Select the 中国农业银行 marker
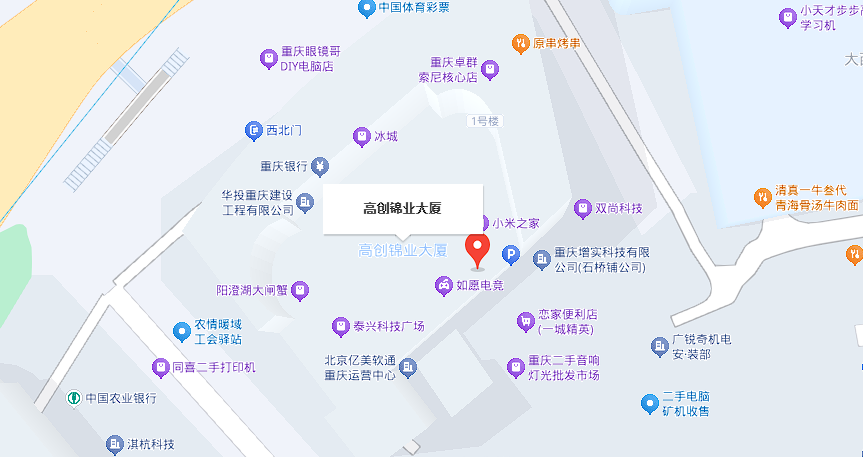Screen dimensions: 863x457 (x=74, y=398)
